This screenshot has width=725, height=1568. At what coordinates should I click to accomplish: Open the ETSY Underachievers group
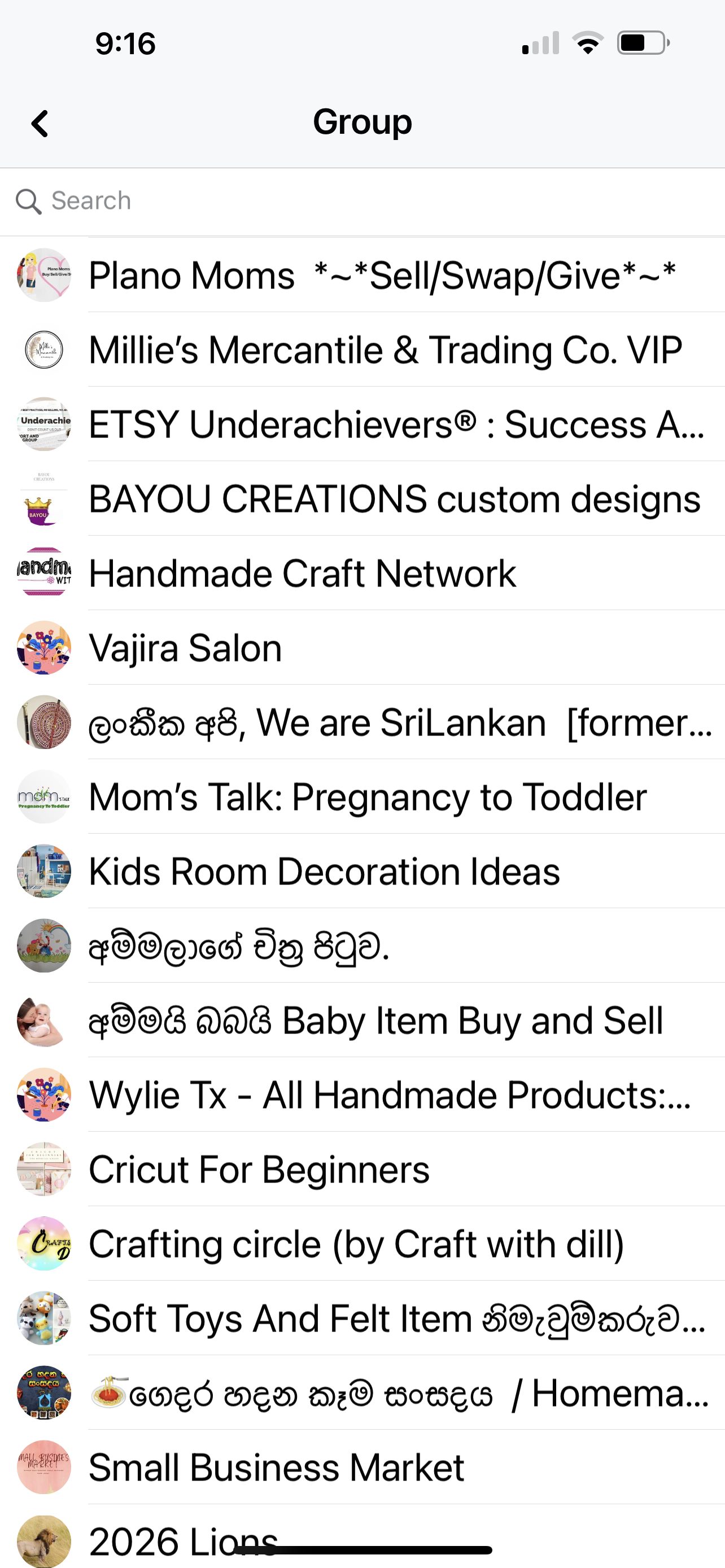click(x=396, y=425)
